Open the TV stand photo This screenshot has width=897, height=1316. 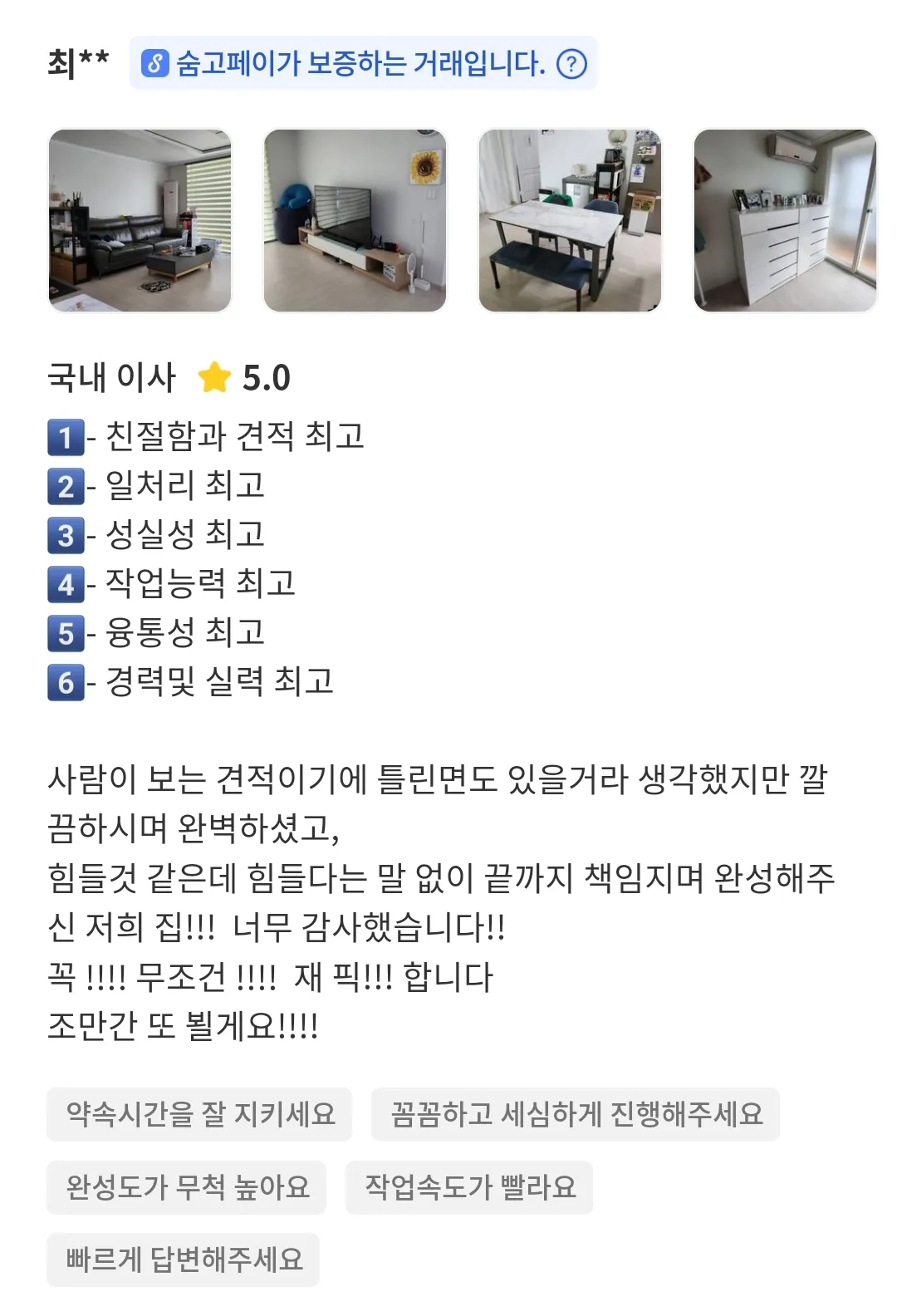[355, 219]
